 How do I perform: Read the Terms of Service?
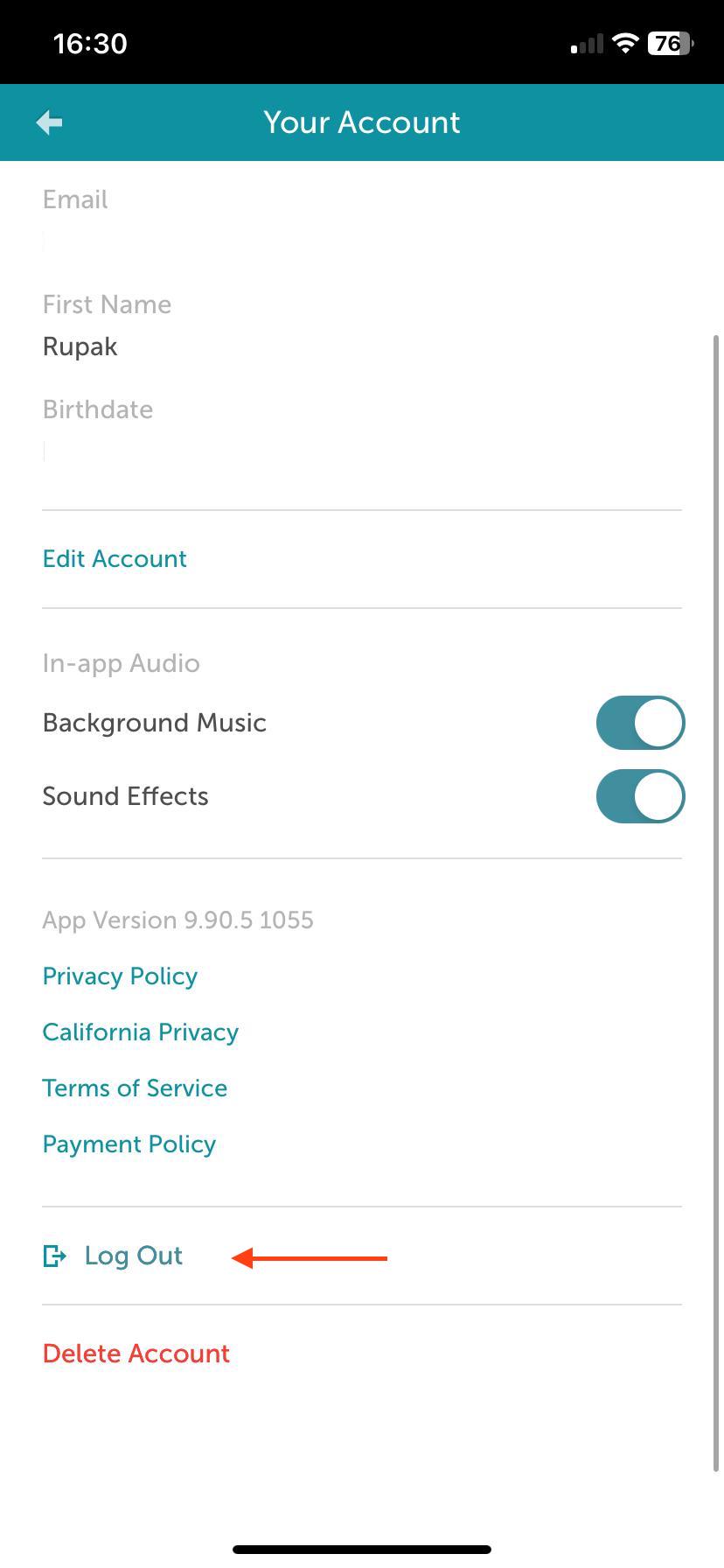[x=135, y=1088]
